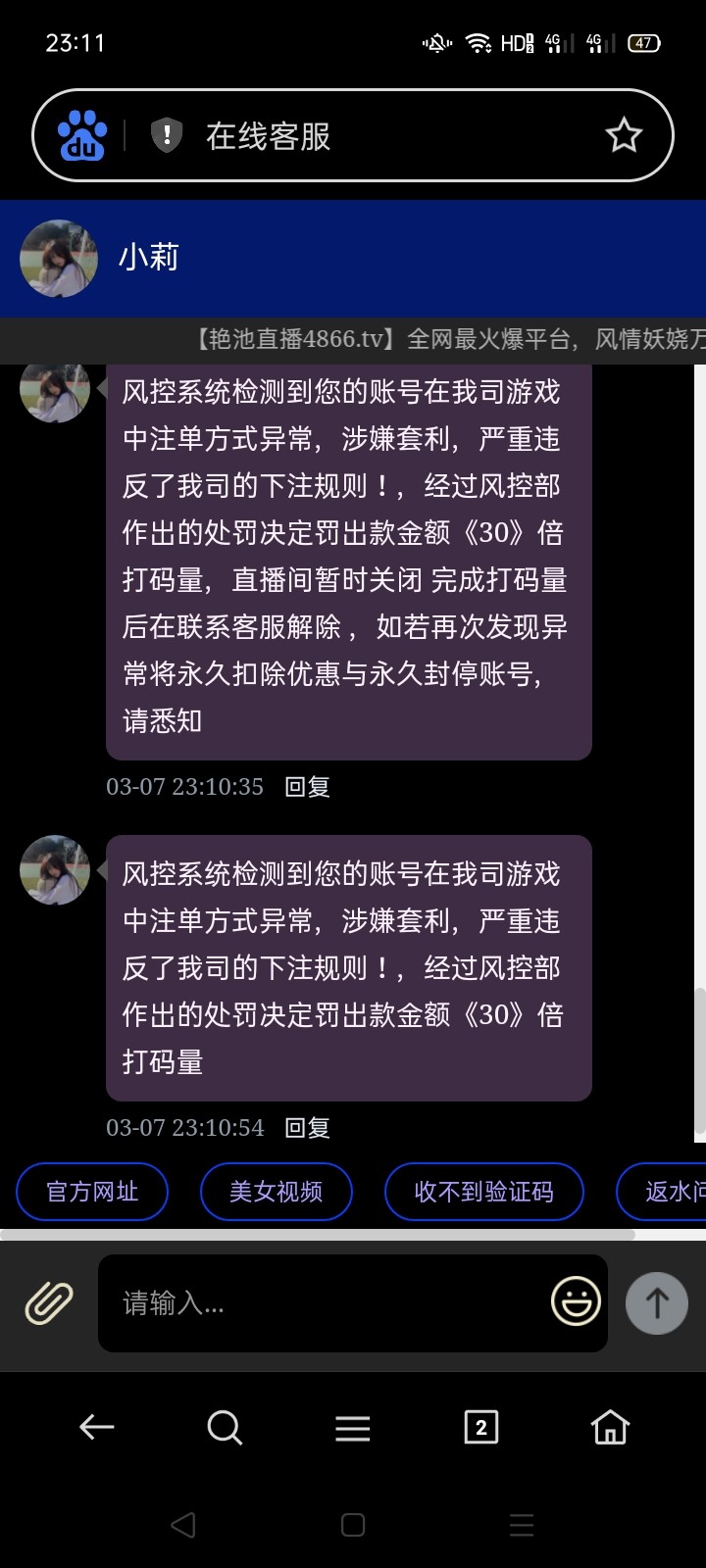Tap 小莉's avatar at the top
The image size is (706, 1568).
click(57, 259)
